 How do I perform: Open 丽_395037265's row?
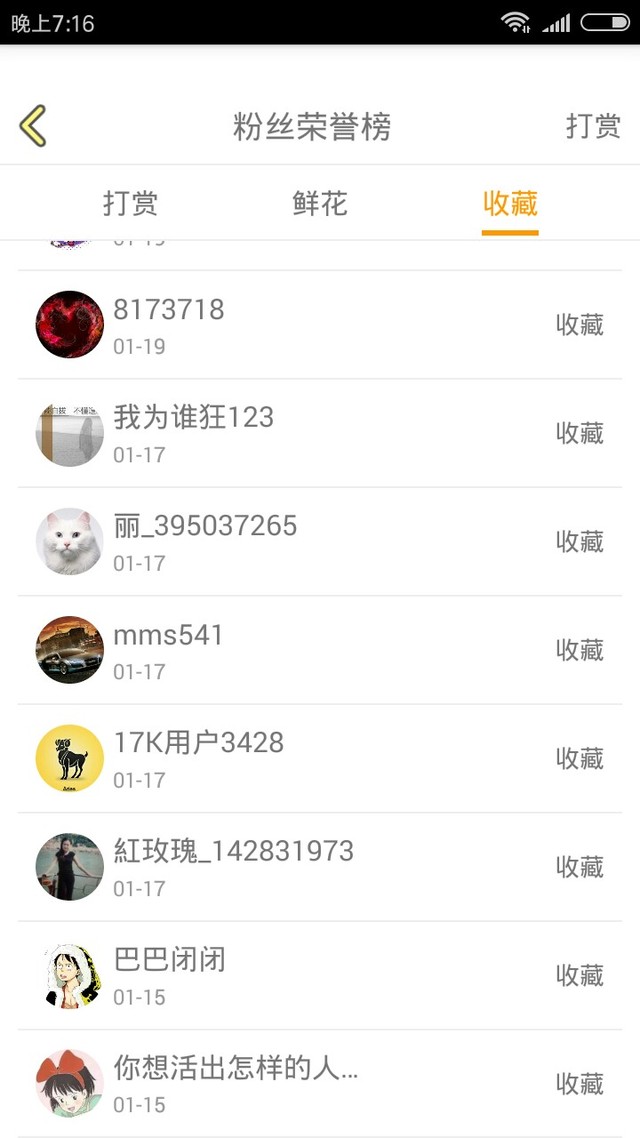coord(320,541)
